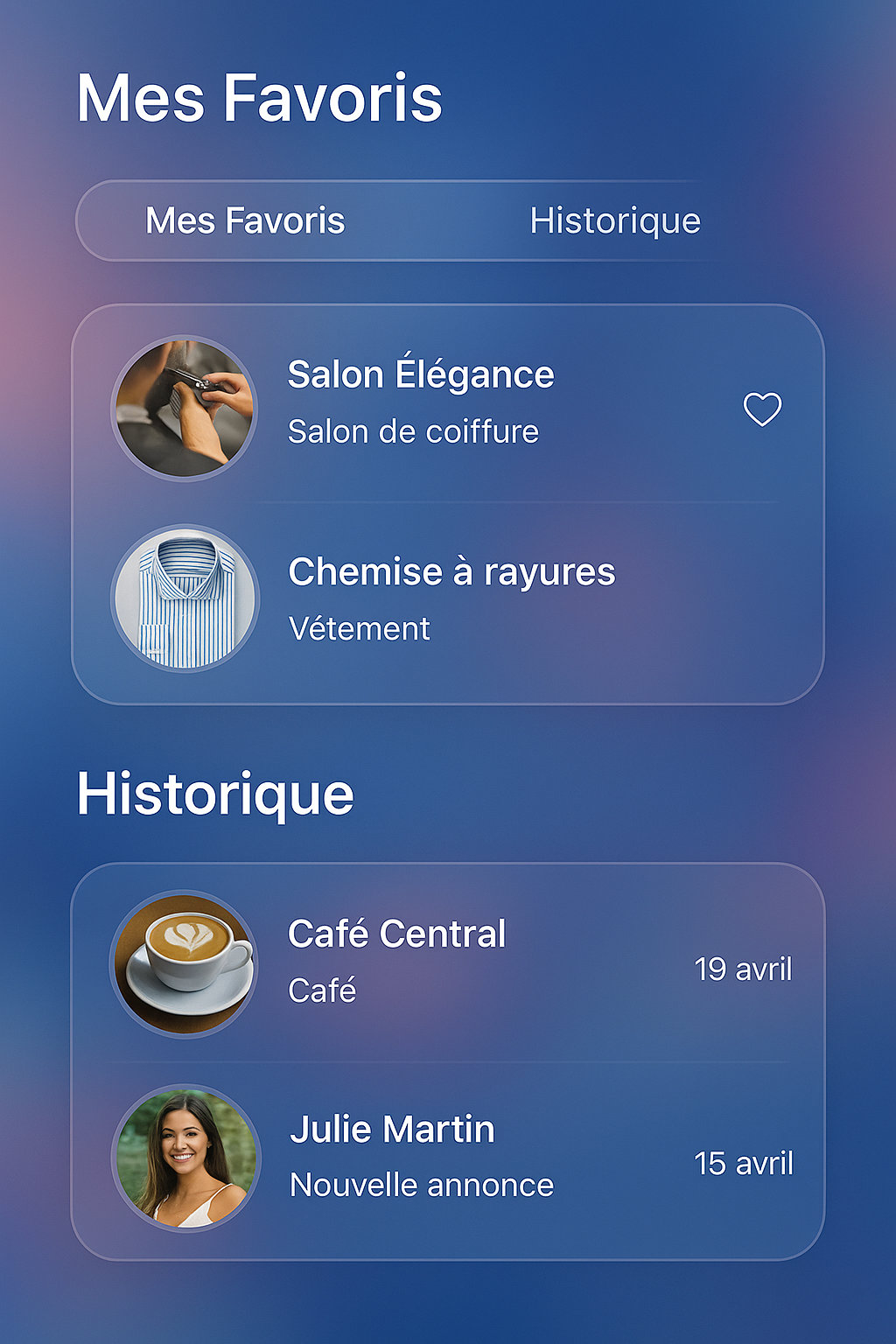Click the Historique section heading
This screenshot has height=1344, width=896.
(215, 794)
